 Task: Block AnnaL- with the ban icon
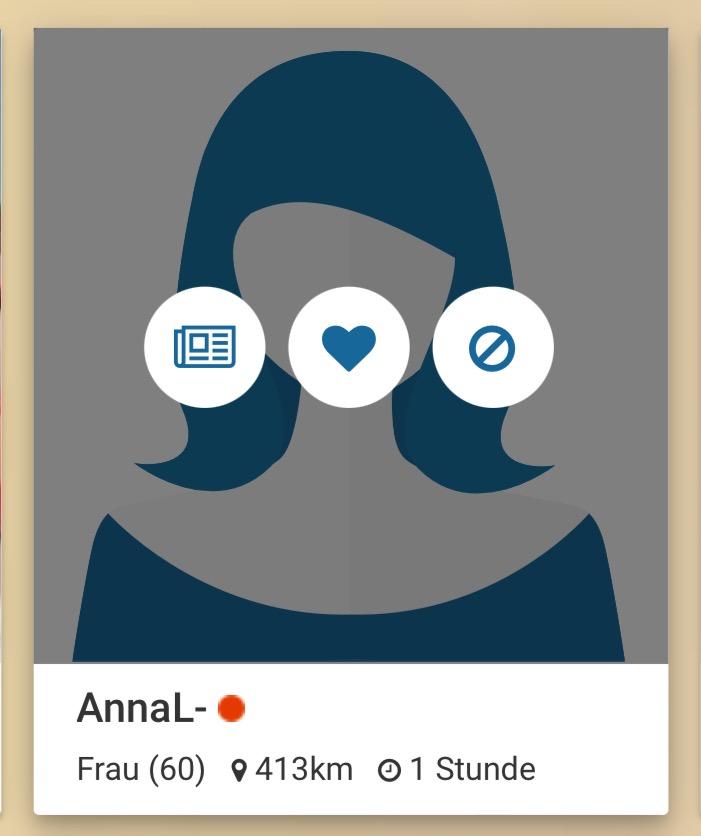[x=492, y=347]
